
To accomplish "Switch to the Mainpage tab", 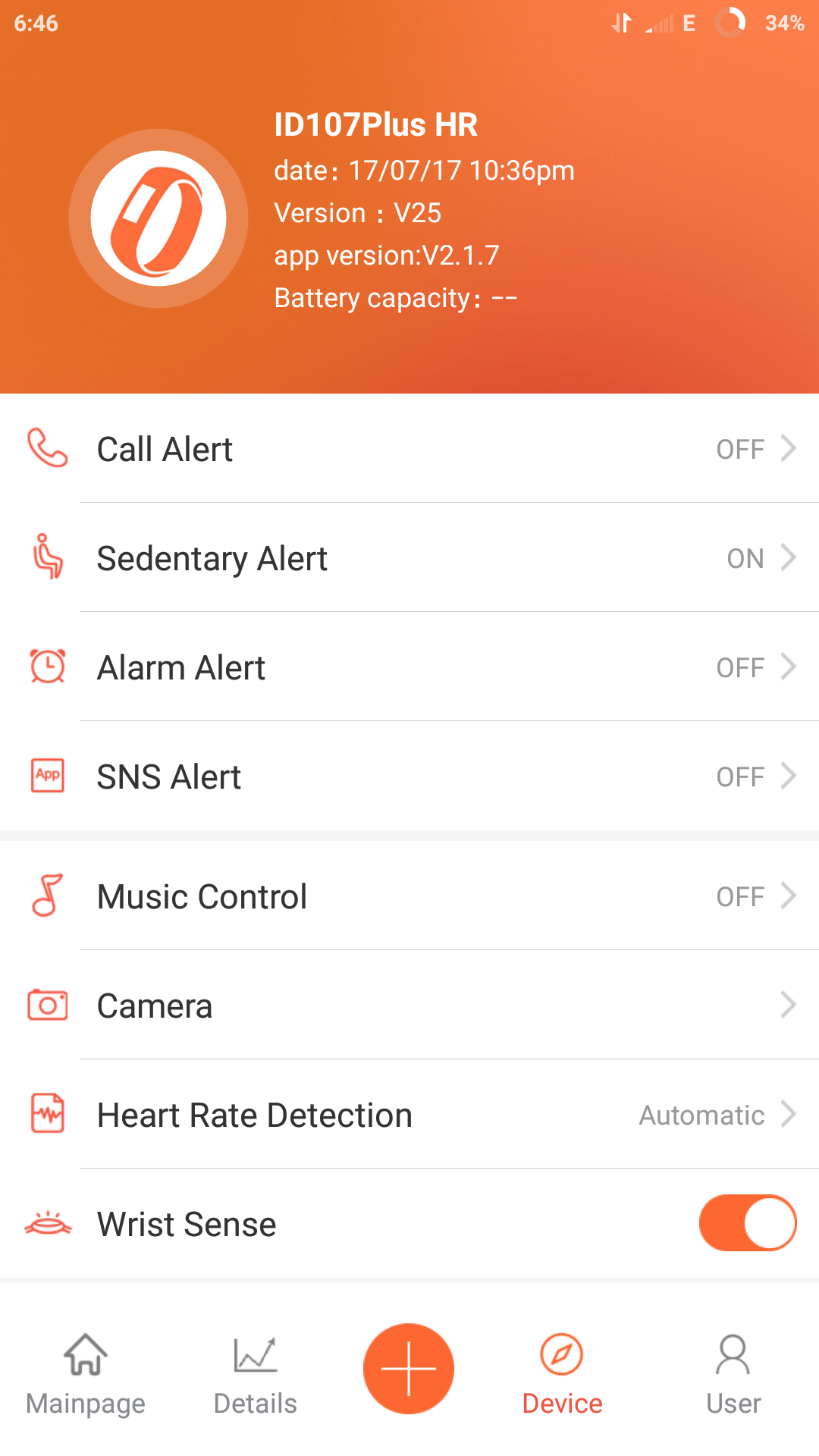I will pyautogui.click(x=86, y=1375).
